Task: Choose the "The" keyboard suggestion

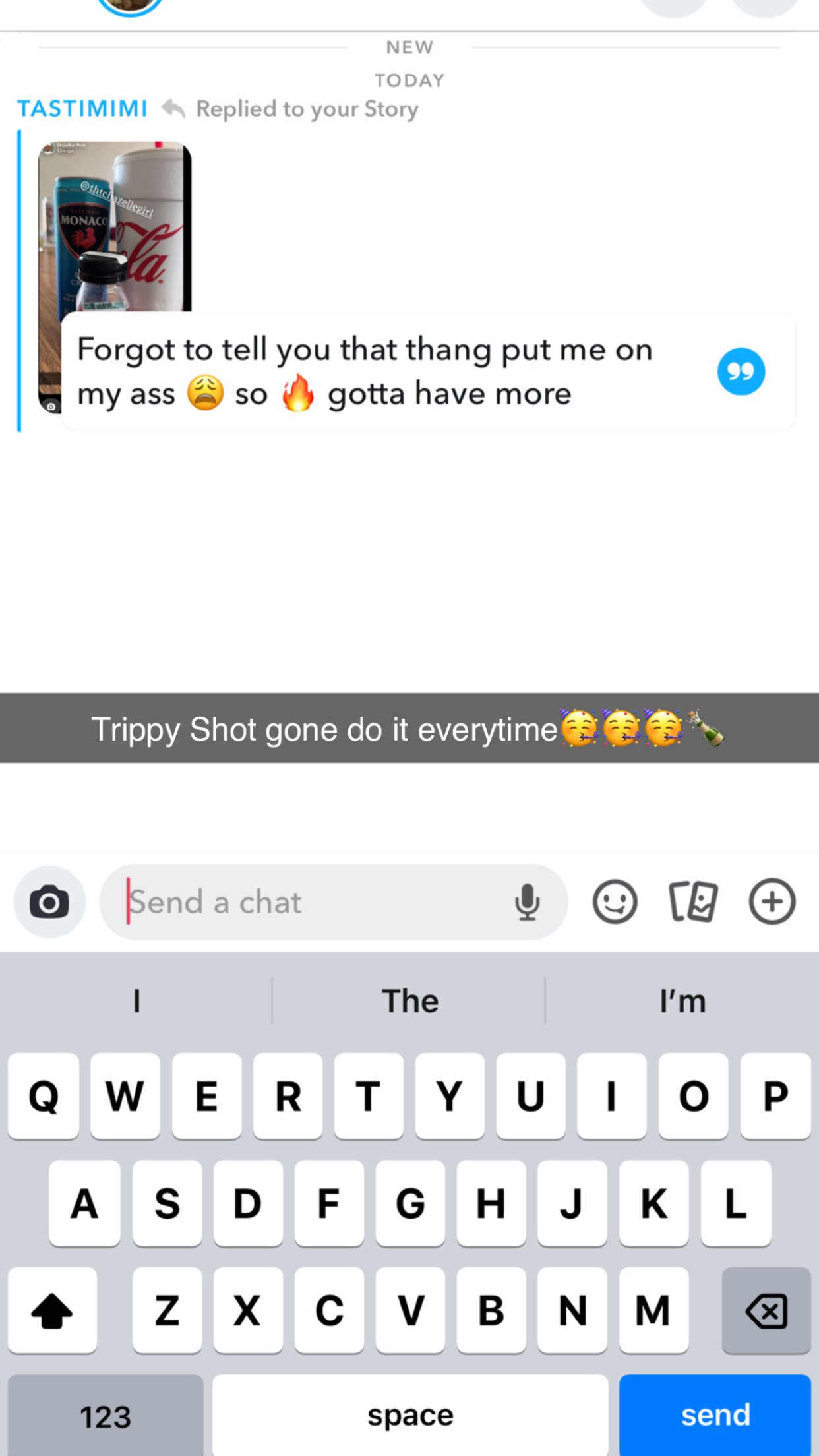Action: [409, 1001]
